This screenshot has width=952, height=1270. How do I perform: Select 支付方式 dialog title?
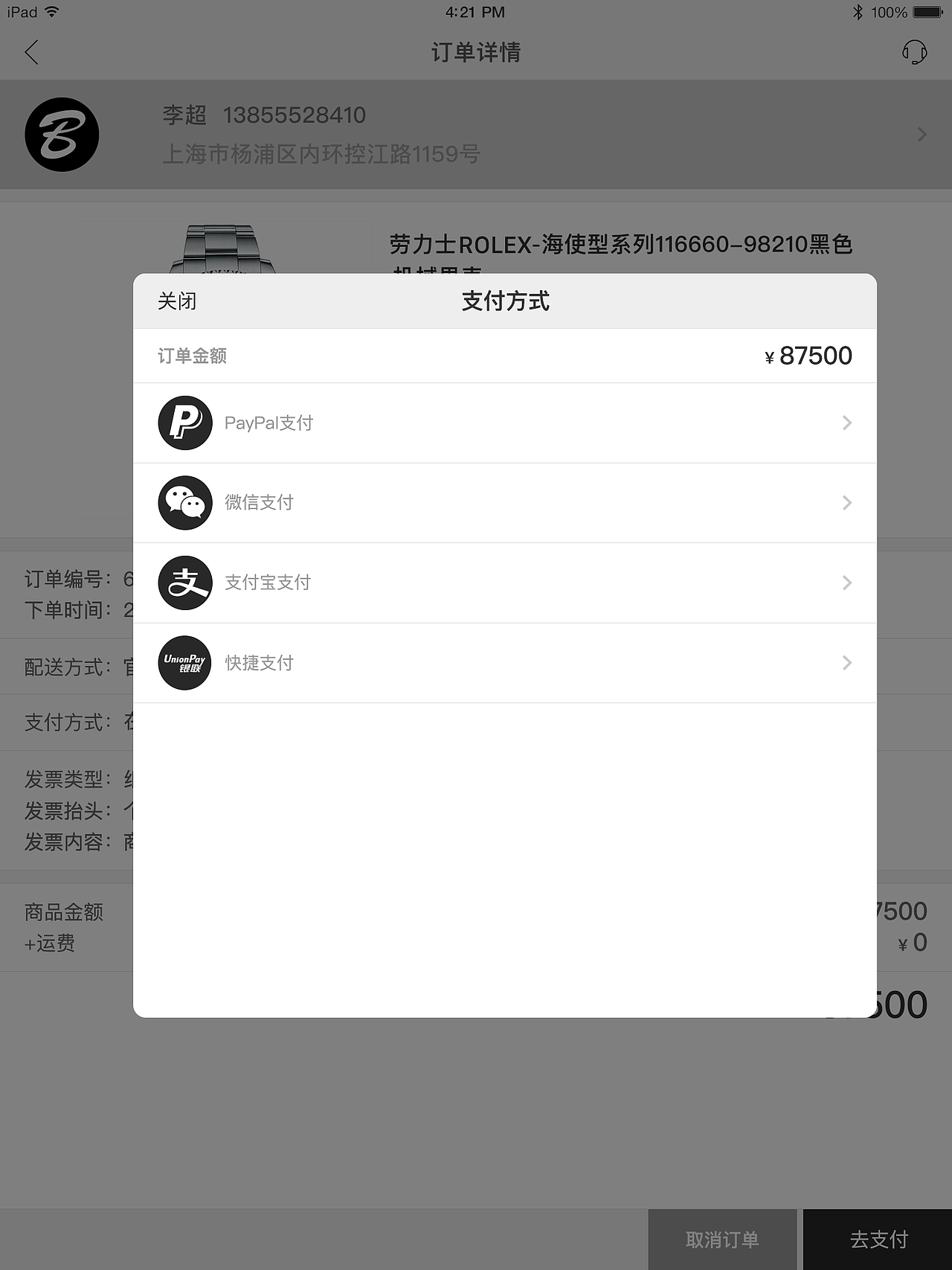click(505, 302)
